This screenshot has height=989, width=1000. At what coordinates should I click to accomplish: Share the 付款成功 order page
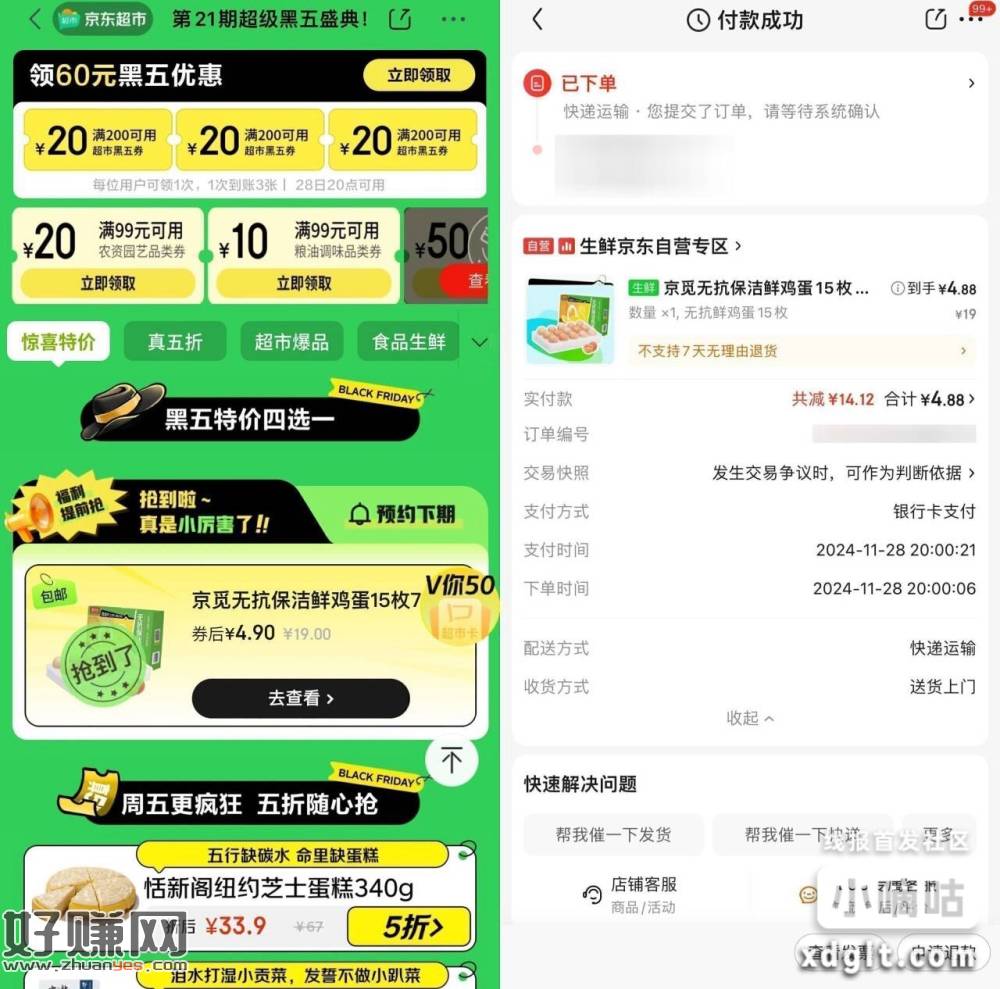(935, 19)
